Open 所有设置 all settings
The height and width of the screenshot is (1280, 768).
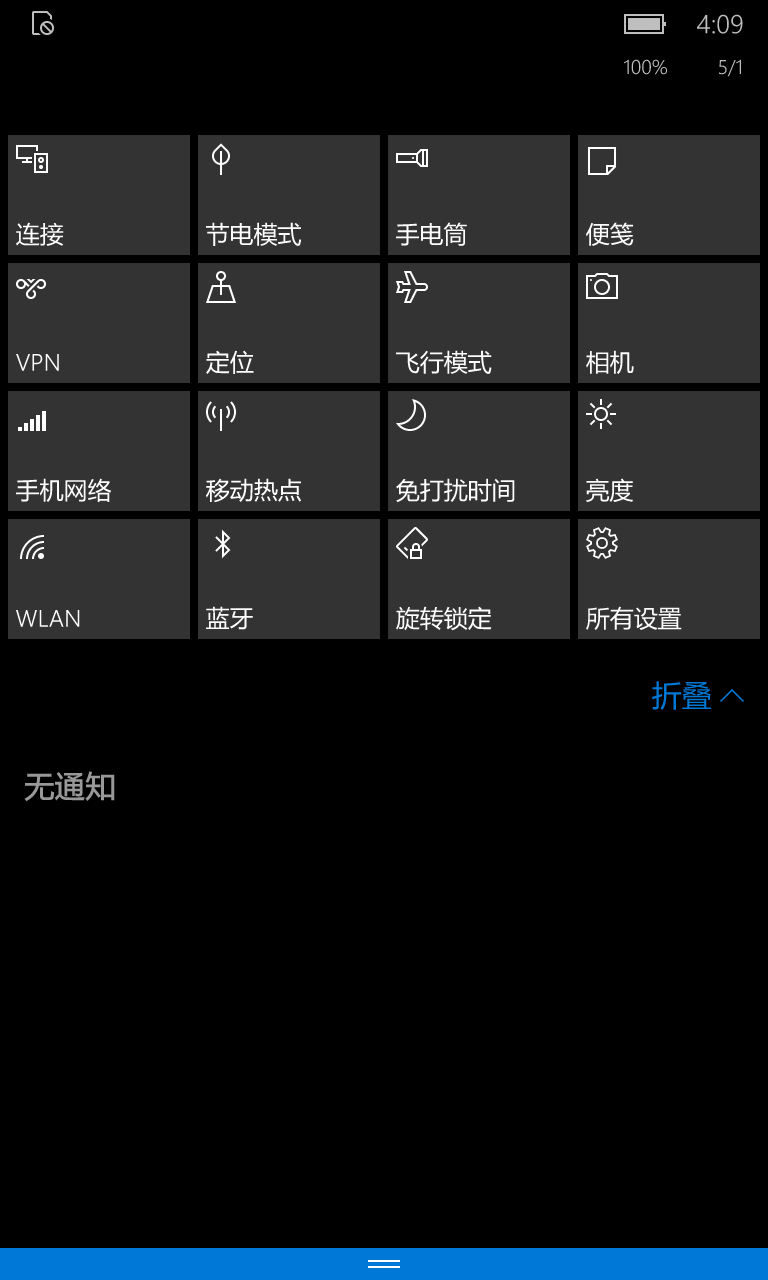pos(669,579)
